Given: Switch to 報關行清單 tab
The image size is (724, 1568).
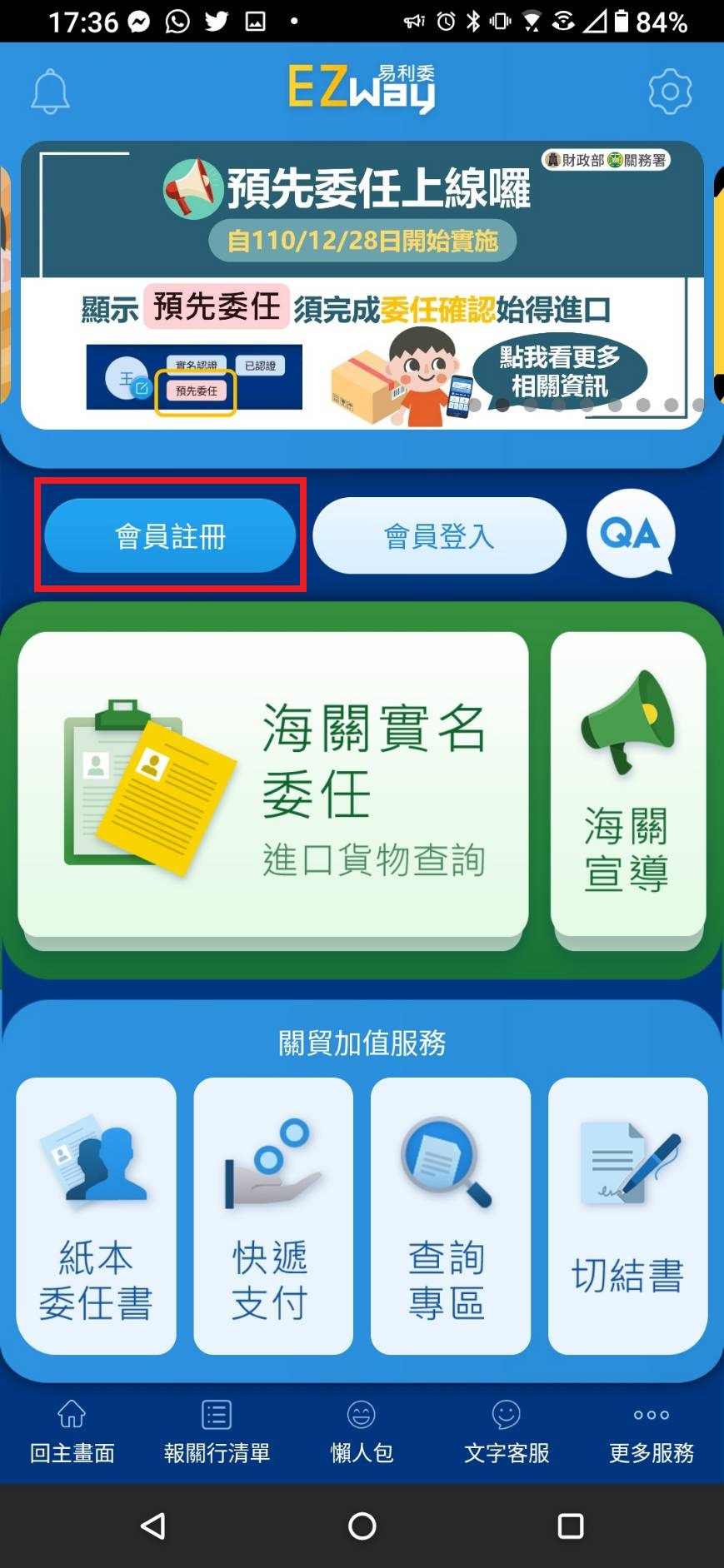Looking at the screenshot, I should 217,1432.
